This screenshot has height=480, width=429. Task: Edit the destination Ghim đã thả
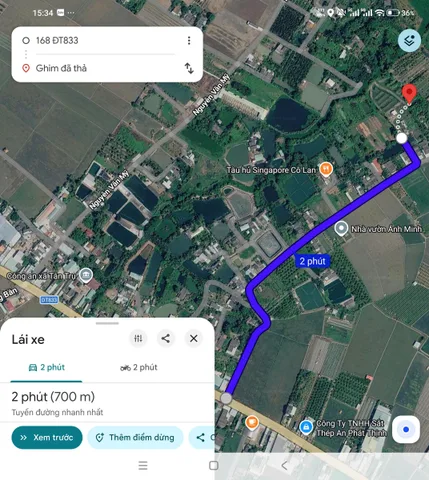pyautogui.click(x=105, y=68)
